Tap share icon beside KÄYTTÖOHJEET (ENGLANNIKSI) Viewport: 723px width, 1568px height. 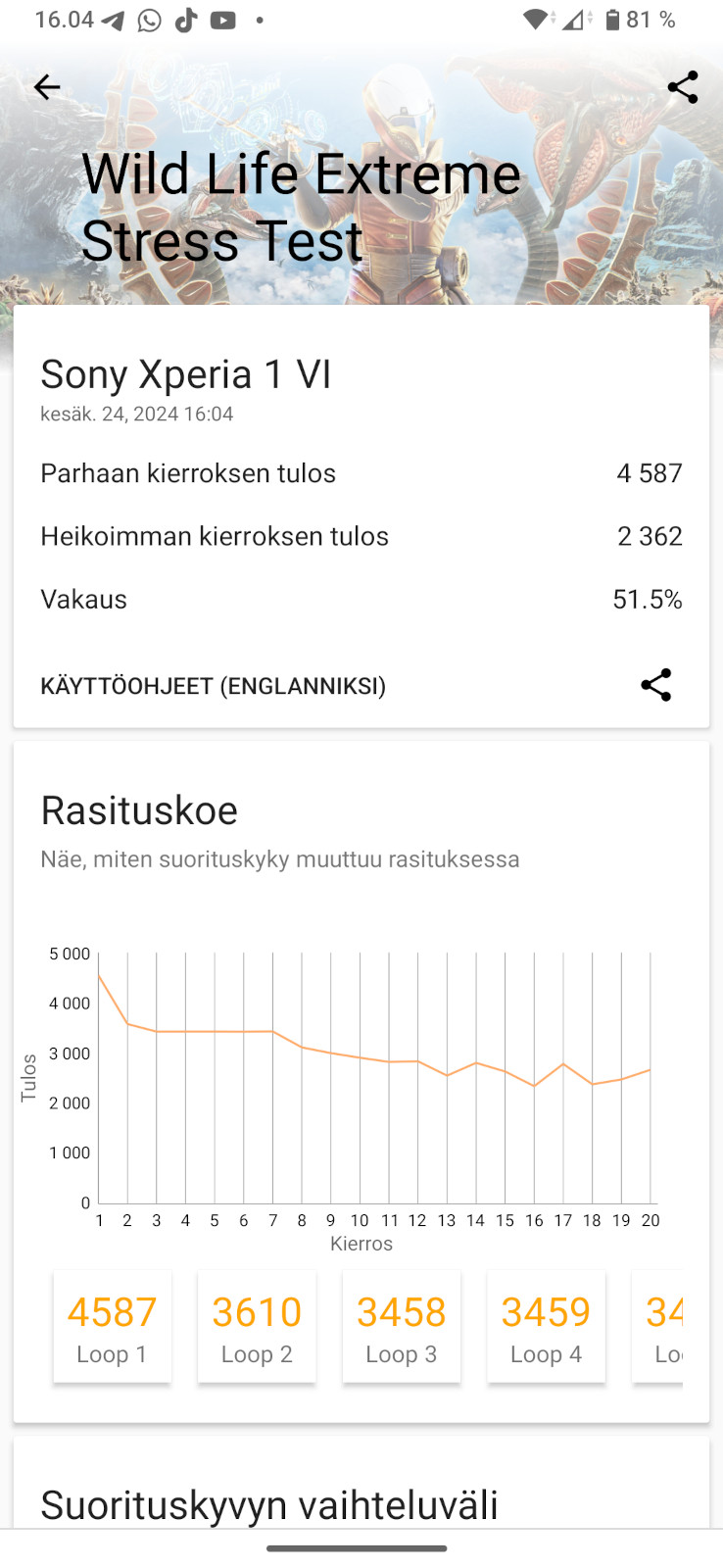coord(655,685)
